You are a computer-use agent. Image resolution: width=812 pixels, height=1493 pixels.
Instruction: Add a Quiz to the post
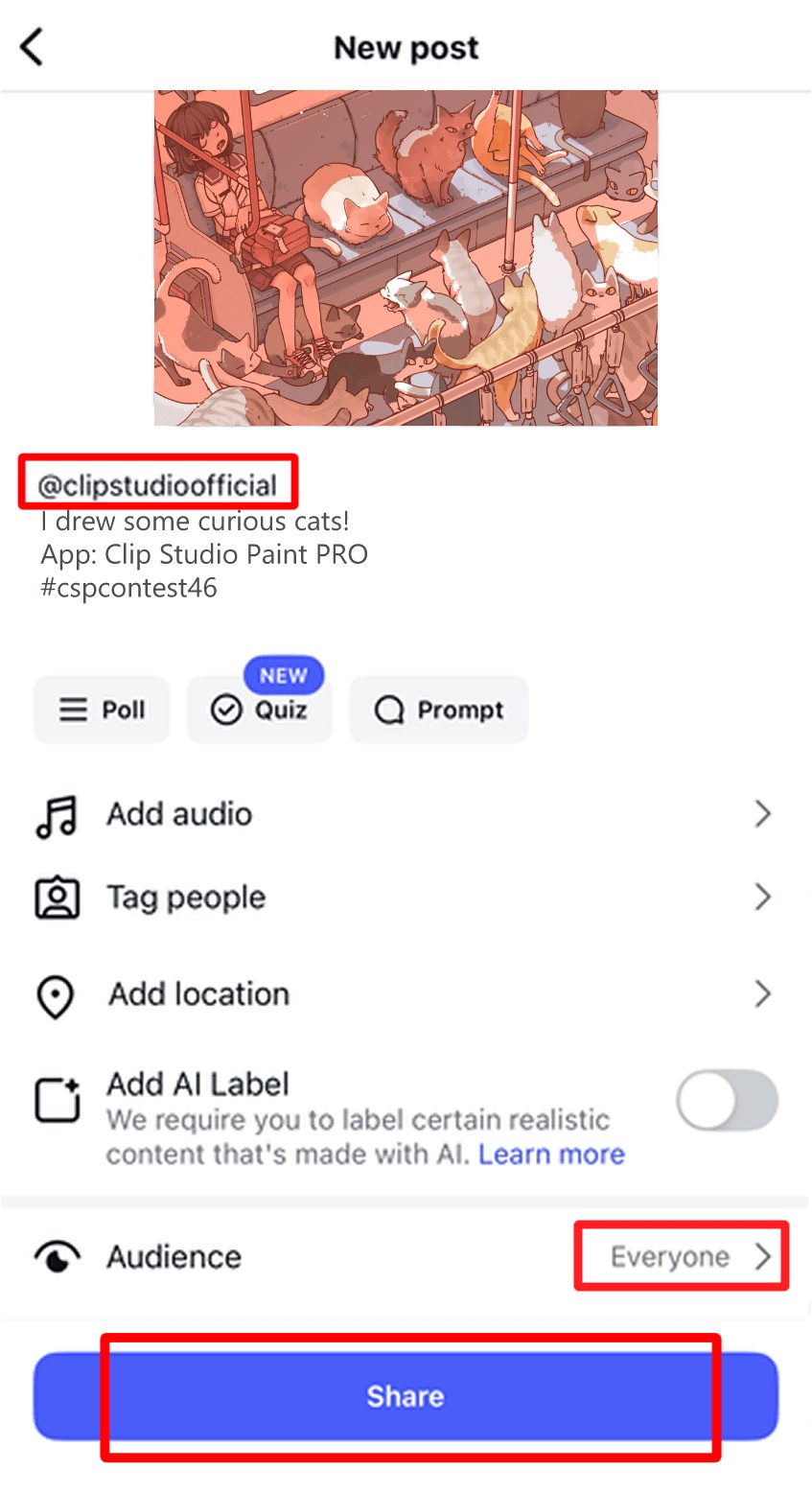pos(260,710)
